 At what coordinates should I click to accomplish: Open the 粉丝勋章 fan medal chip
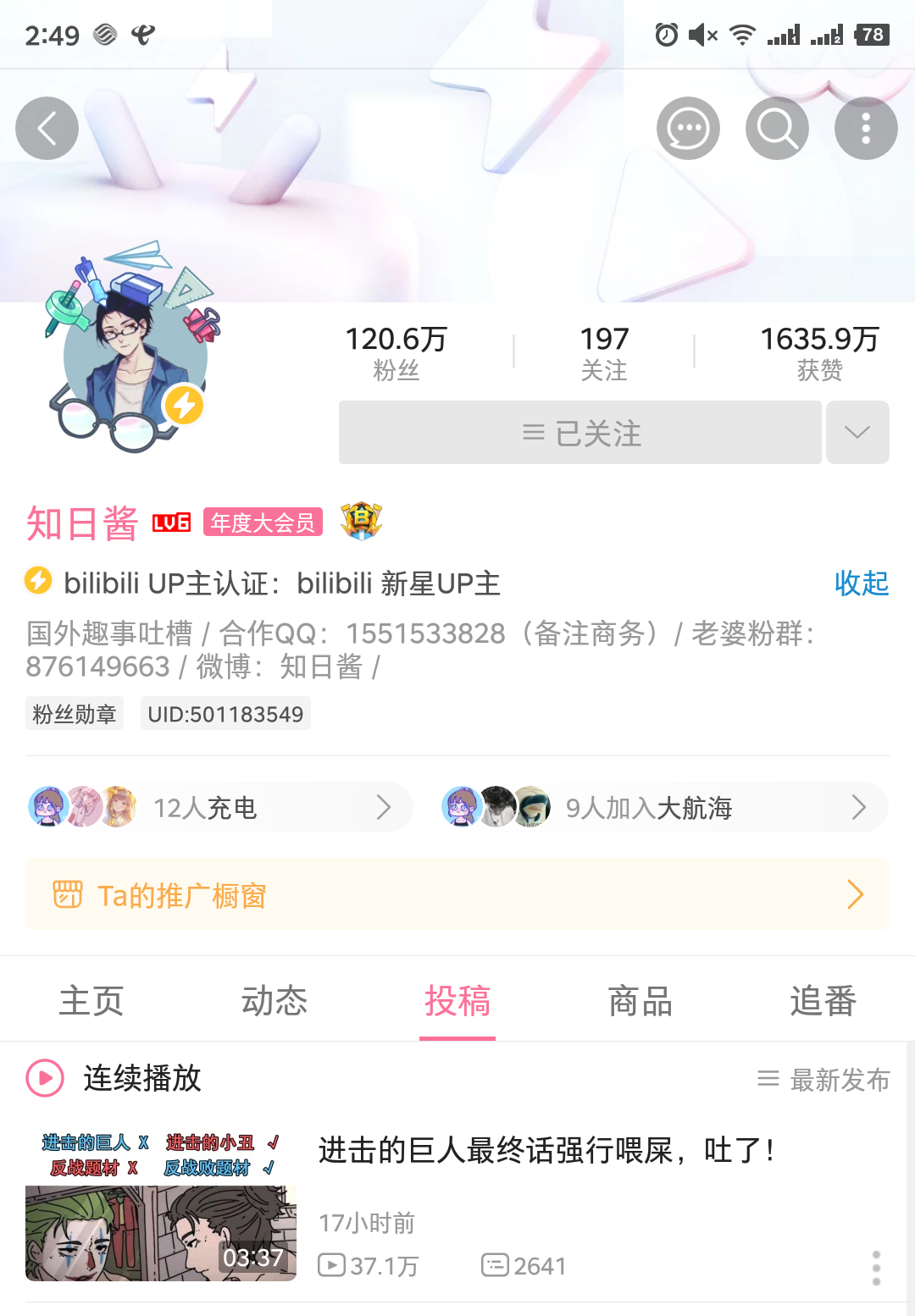(x=75, y=714)
